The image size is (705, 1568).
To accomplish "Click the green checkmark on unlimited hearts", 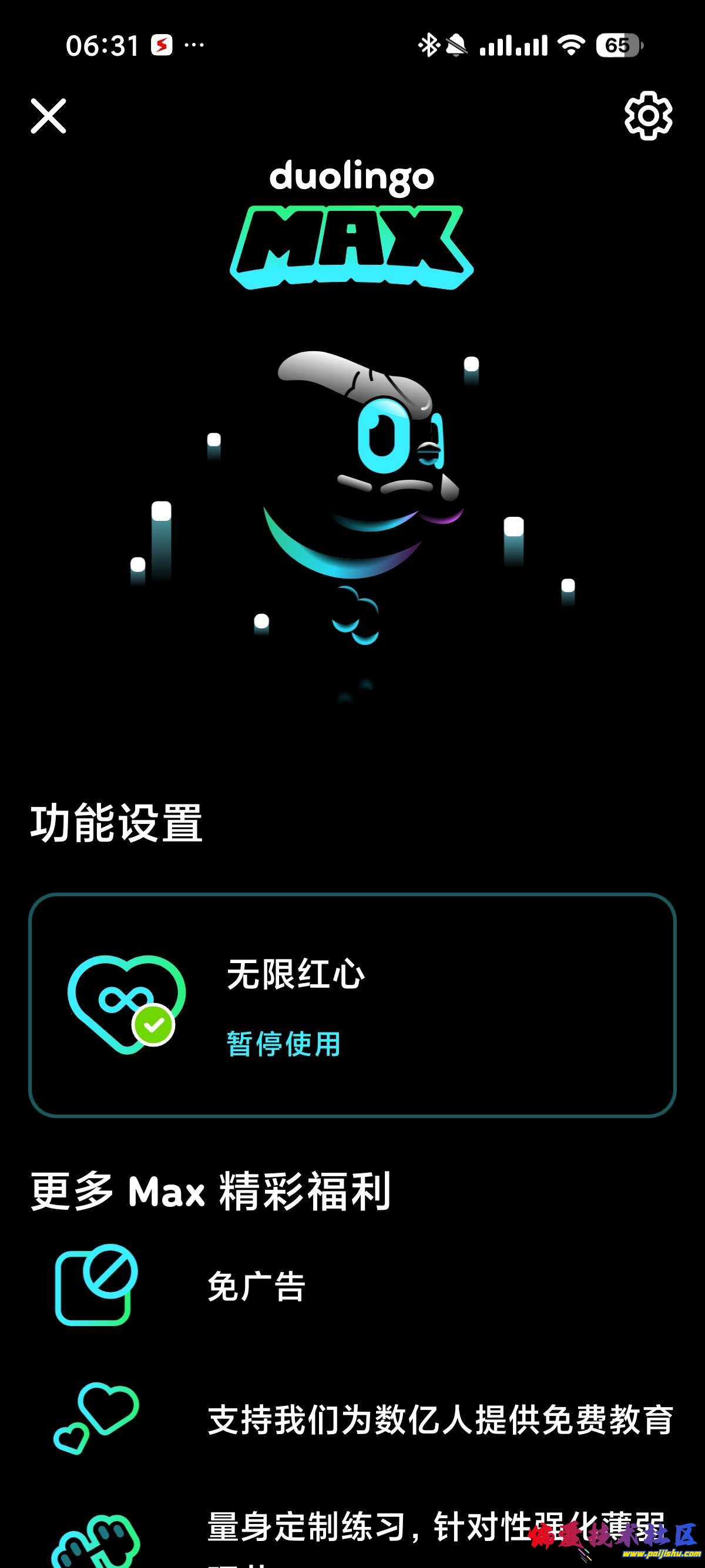I will (x=154, y=1024).
